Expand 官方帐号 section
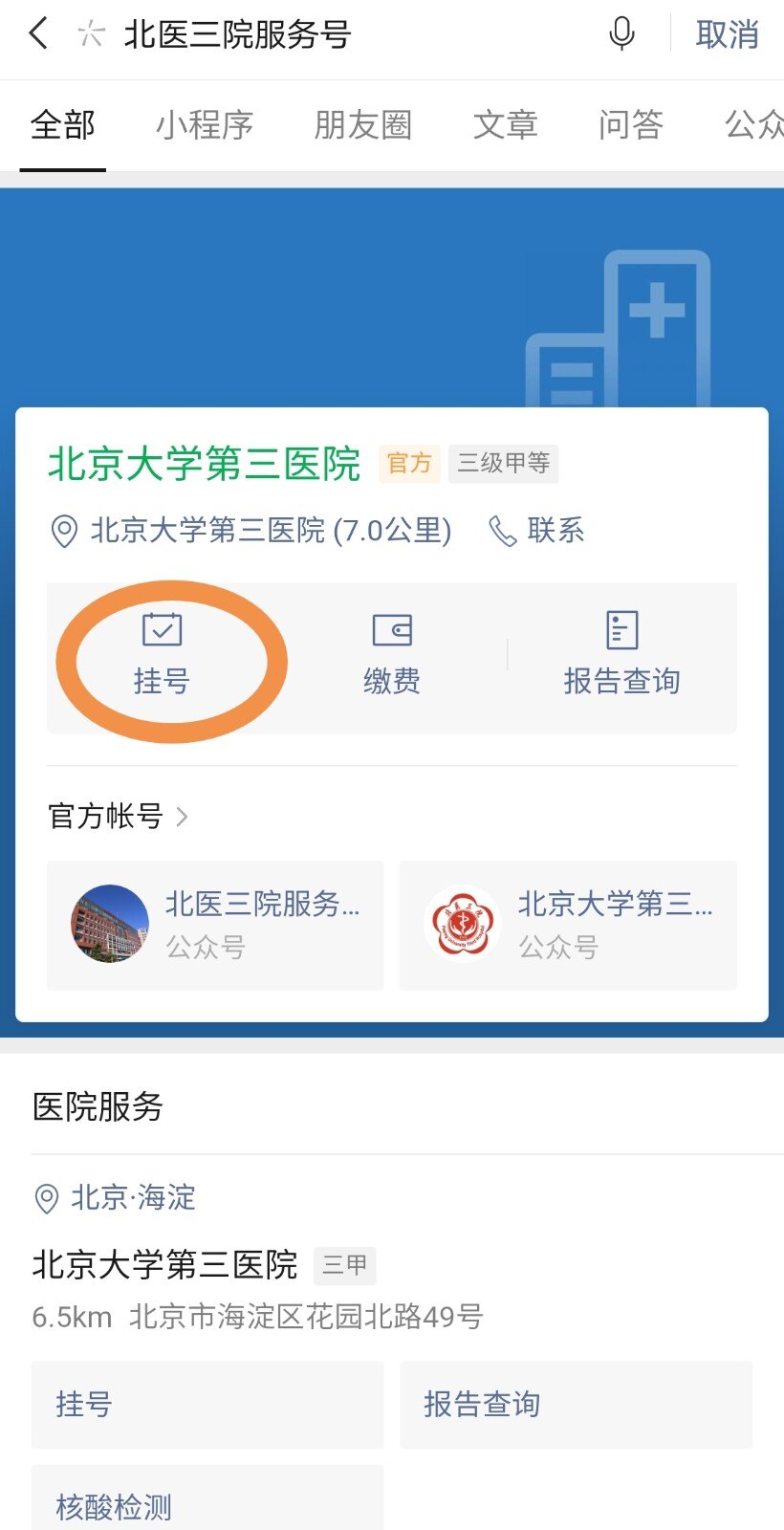Screen dimensions: 784x1530 coord(118,816)
